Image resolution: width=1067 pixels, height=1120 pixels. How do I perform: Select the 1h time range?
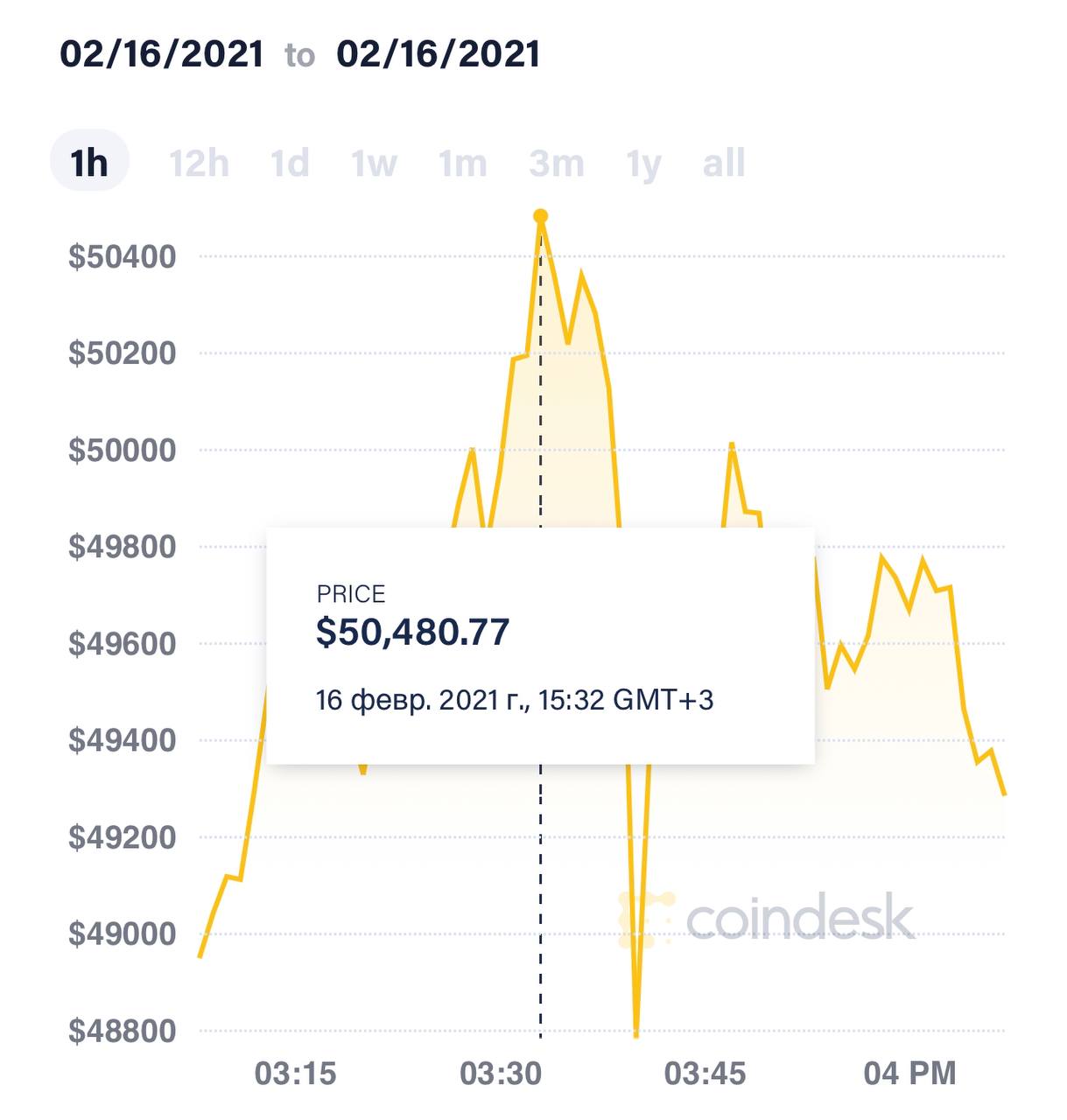pyautogui.click(x=89, y=163)
